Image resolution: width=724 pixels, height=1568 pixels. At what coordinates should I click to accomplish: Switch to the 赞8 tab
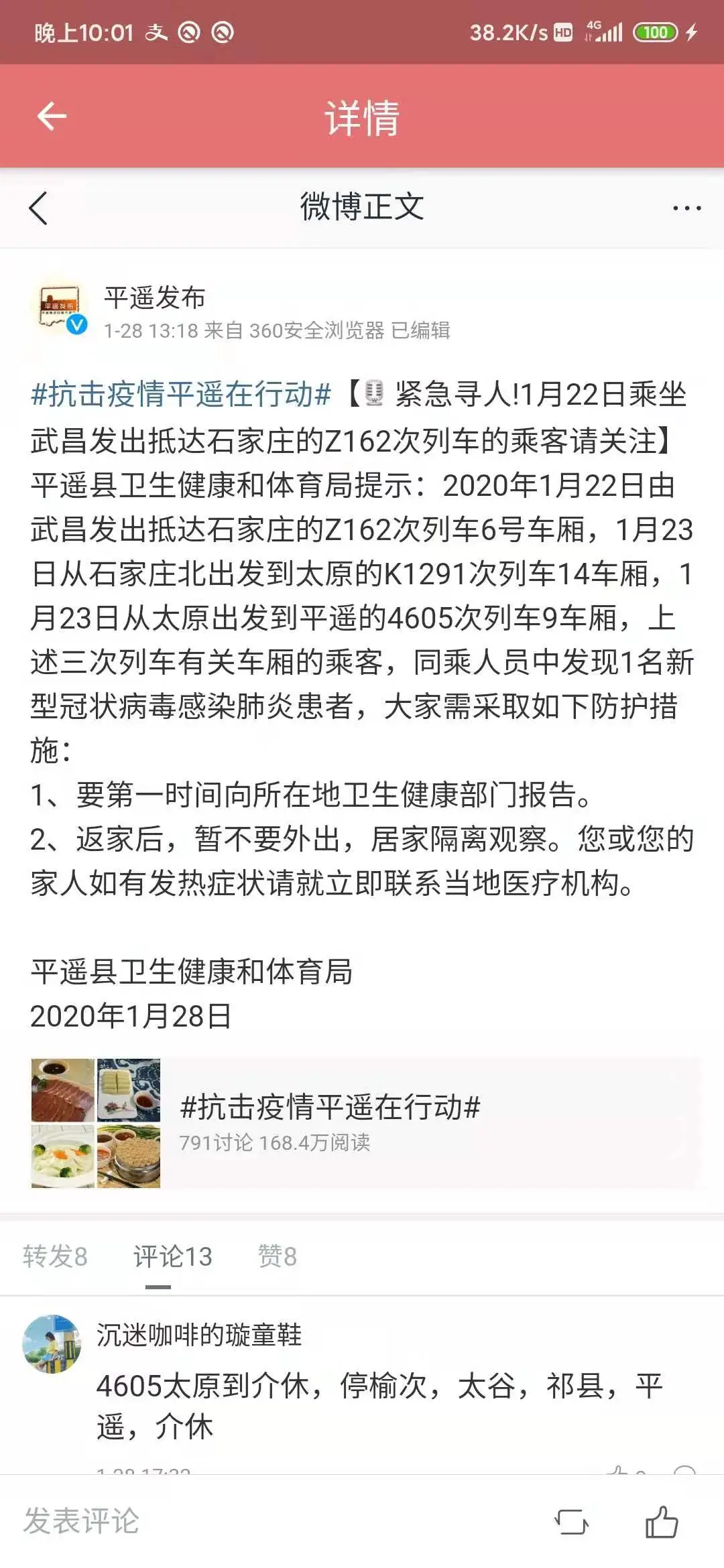pyautogui.click(x=277, y=1256)
